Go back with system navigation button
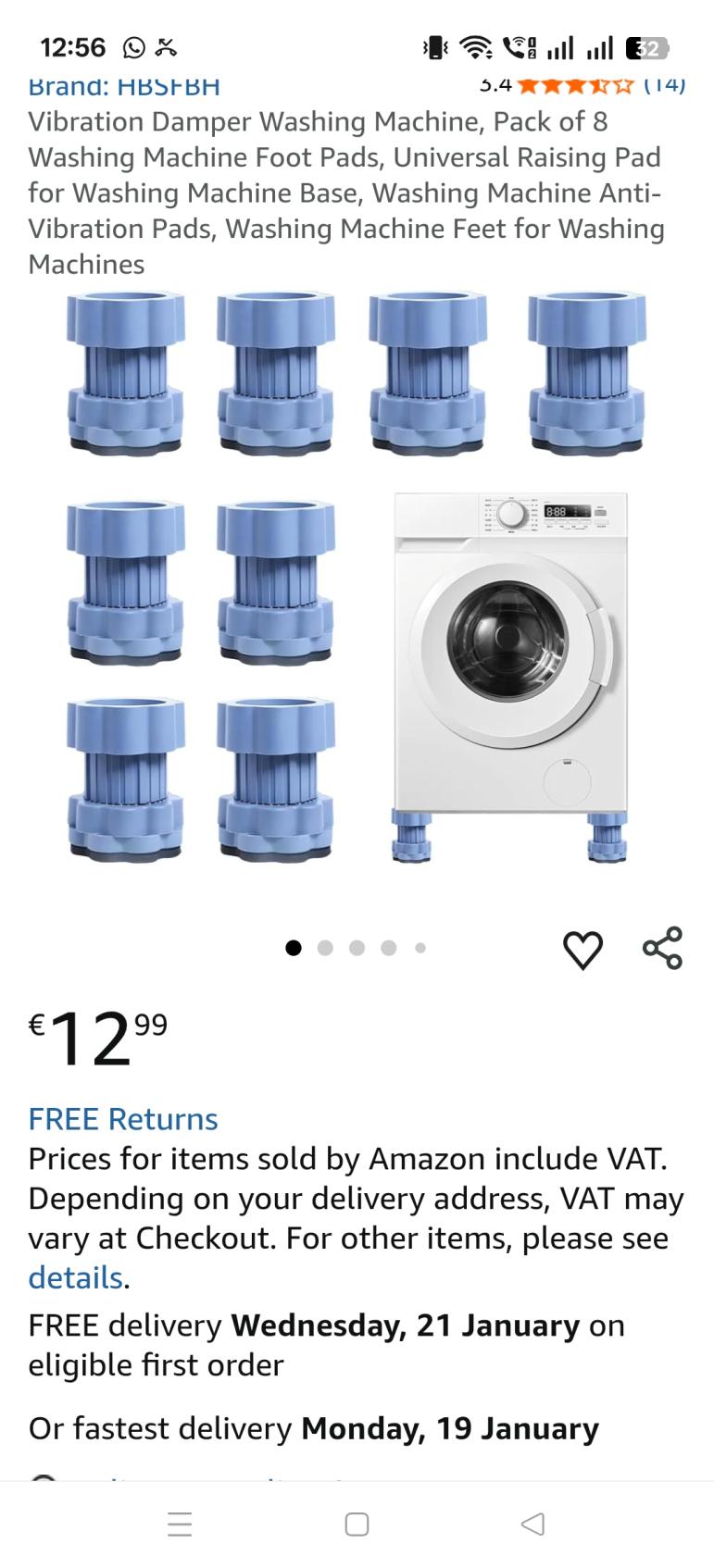This screenshot has width=714, height=1568. pos(532,1524)
